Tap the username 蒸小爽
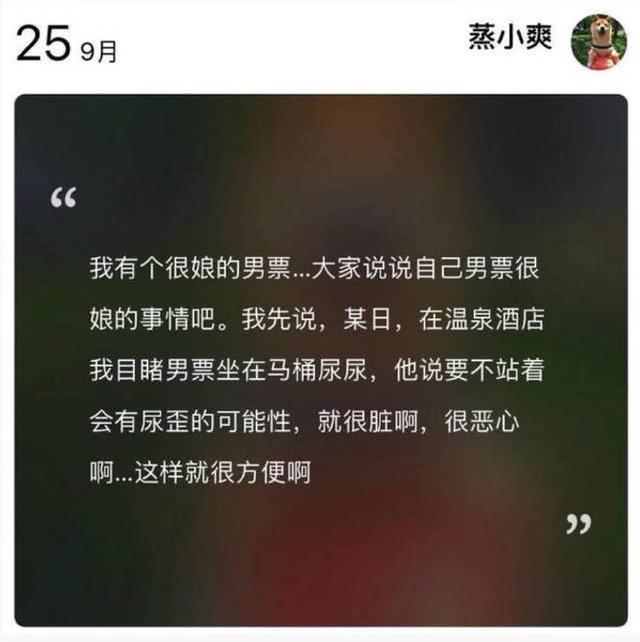The image size is (640, 642). 511,37
